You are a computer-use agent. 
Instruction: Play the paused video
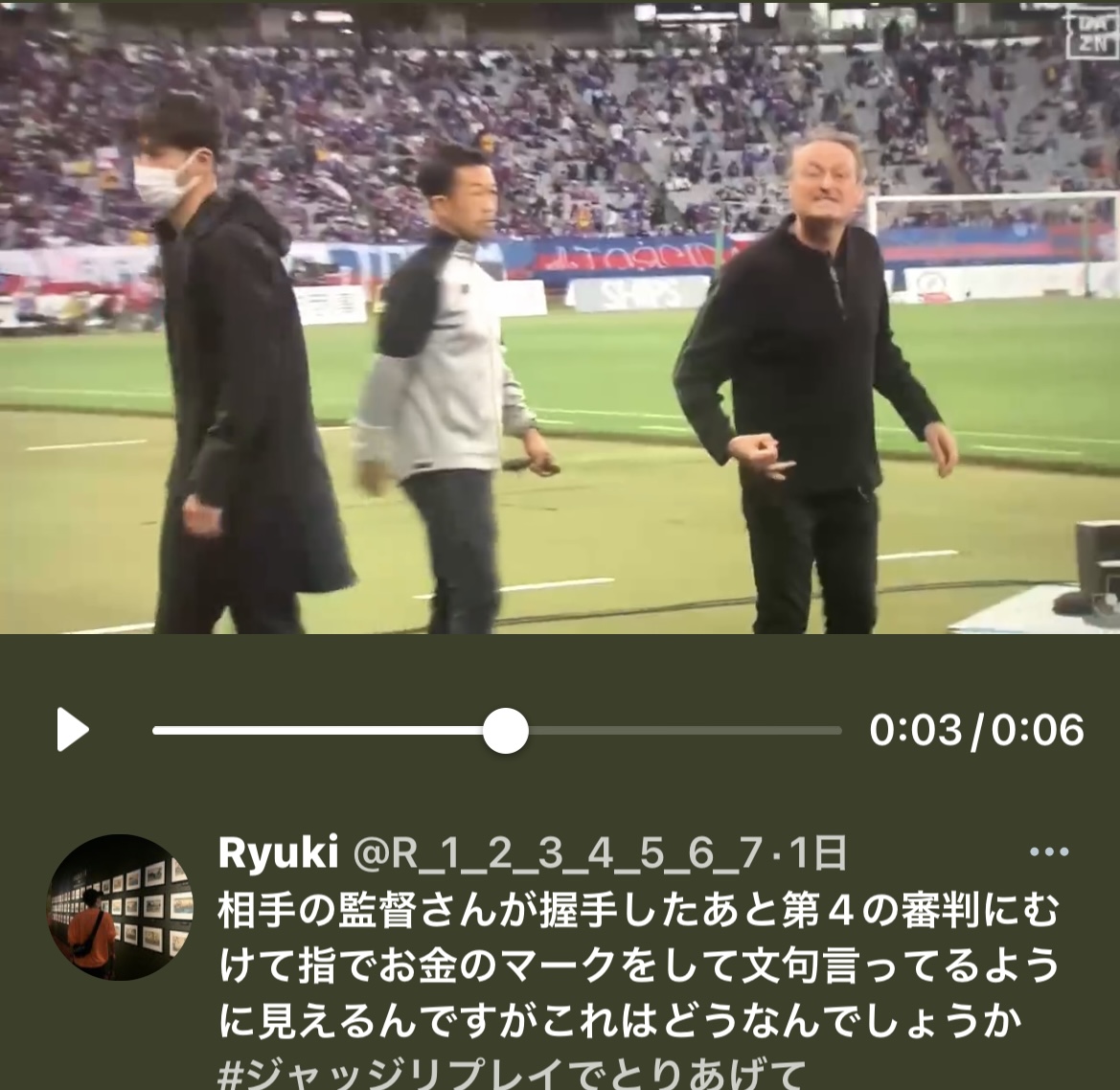click(73, 731)
